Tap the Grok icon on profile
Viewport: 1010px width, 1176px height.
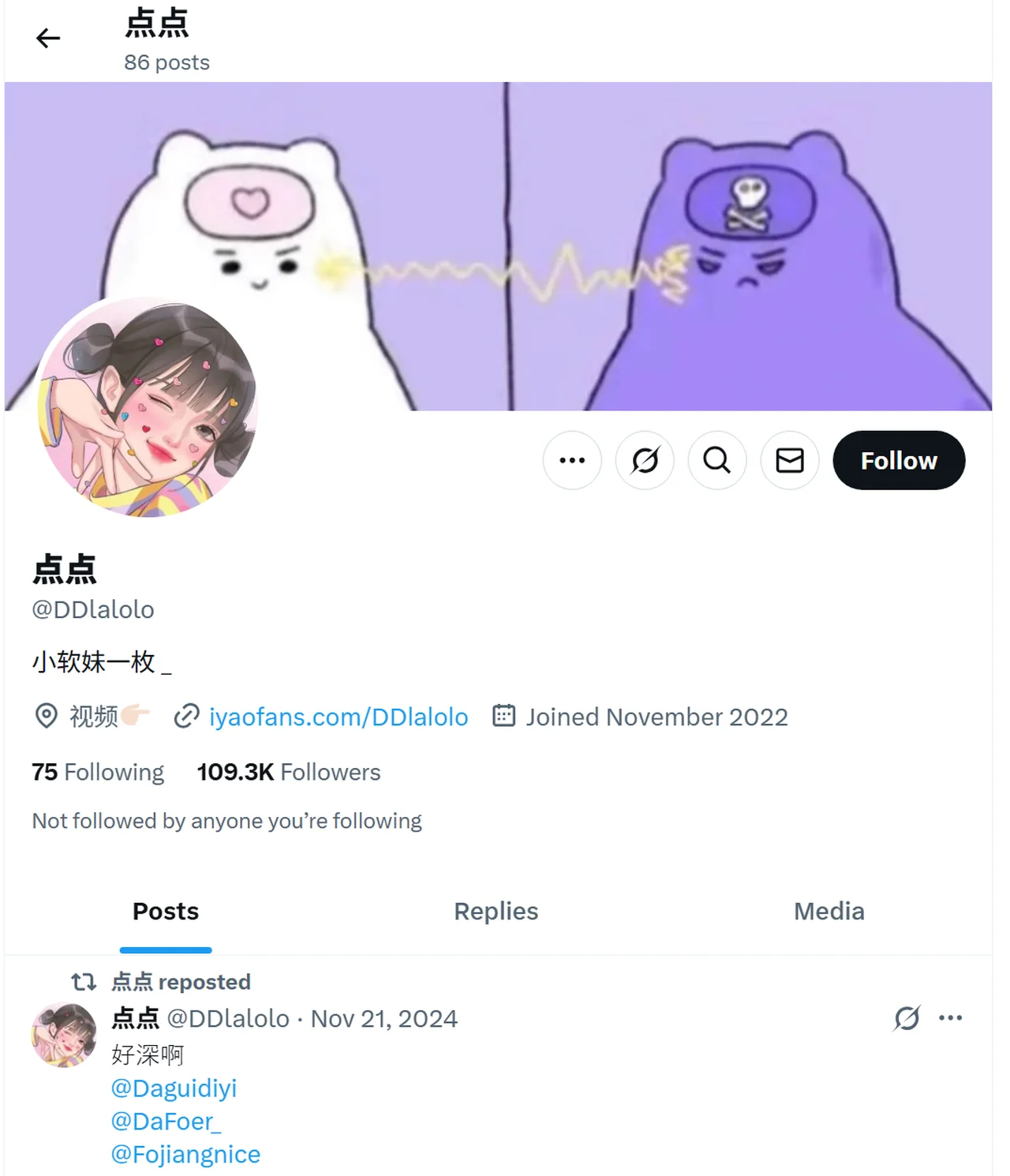645,460
